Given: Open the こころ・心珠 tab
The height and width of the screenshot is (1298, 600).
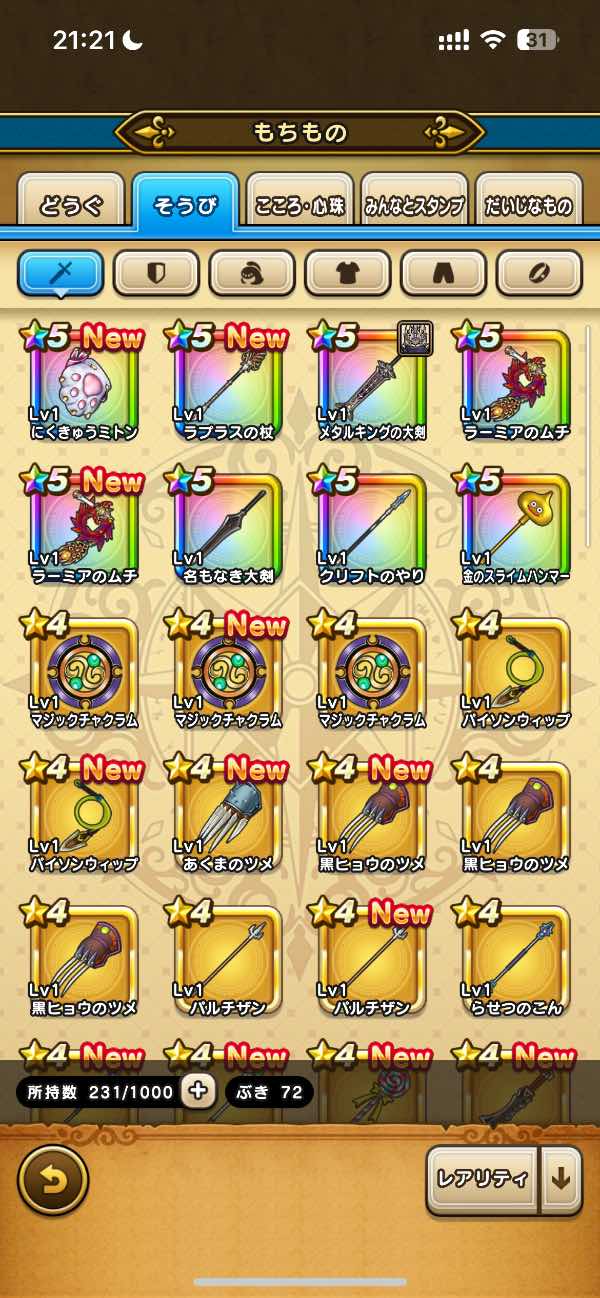Looking at the screenshot, I should pyautogui.click(x=299, y=205).
